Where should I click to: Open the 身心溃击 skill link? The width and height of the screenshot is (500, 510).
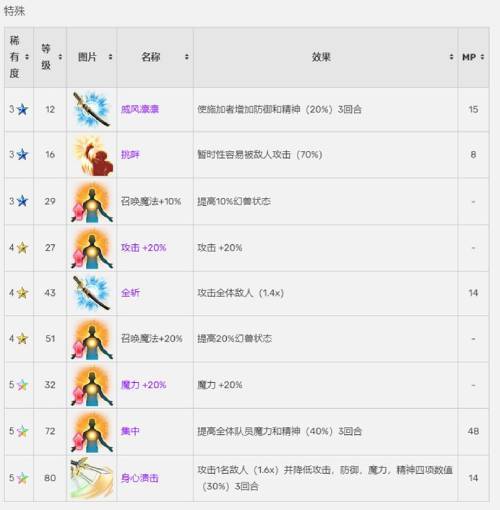140,478
